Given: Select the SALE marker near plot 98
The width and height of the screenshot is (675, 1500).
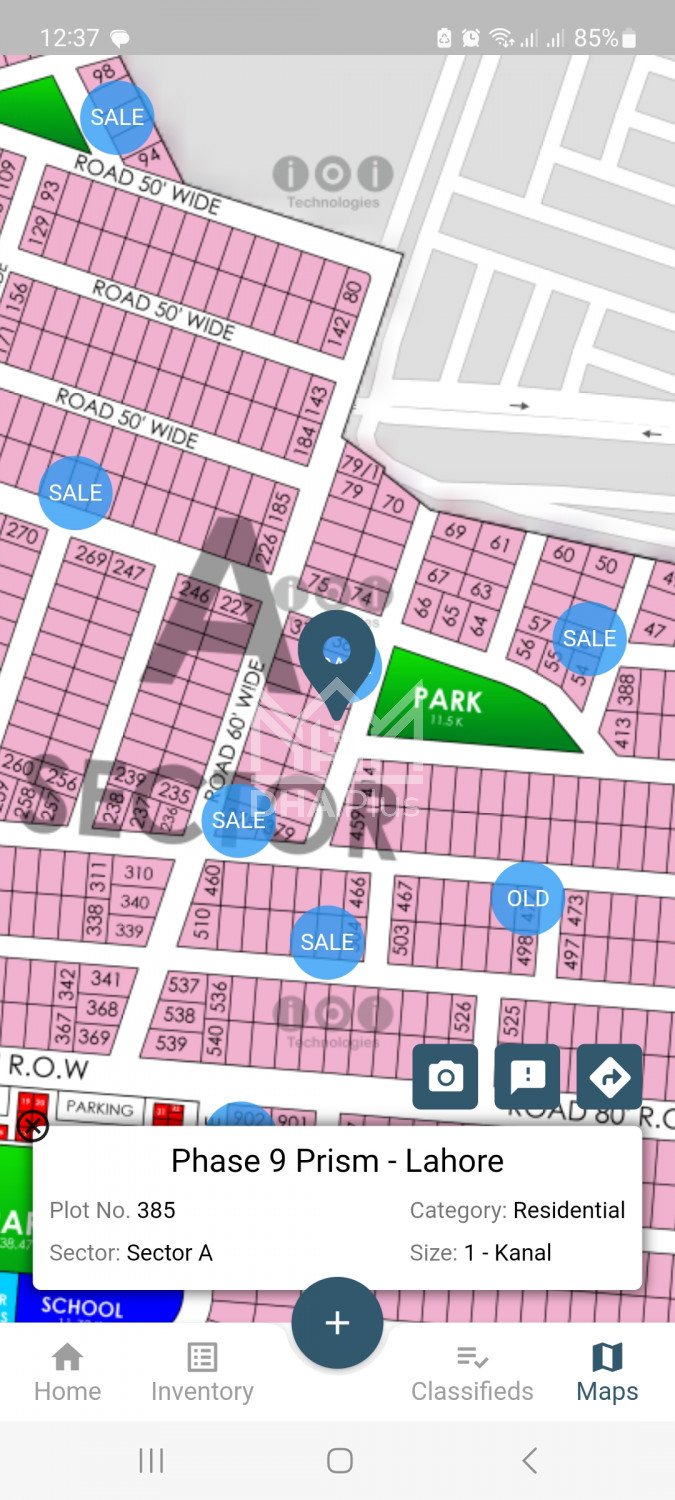Looking at the screenshot, I should point(117,117).
